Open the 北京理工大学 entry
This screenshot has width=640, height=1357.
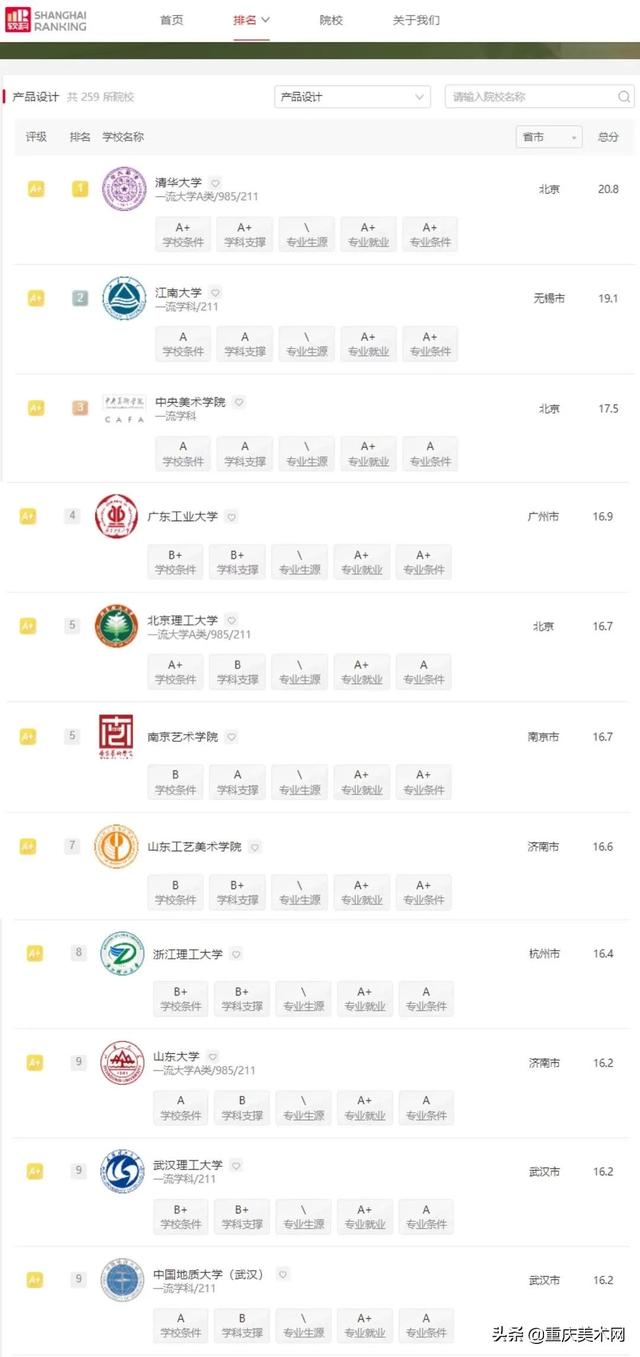tap(183, 620)
